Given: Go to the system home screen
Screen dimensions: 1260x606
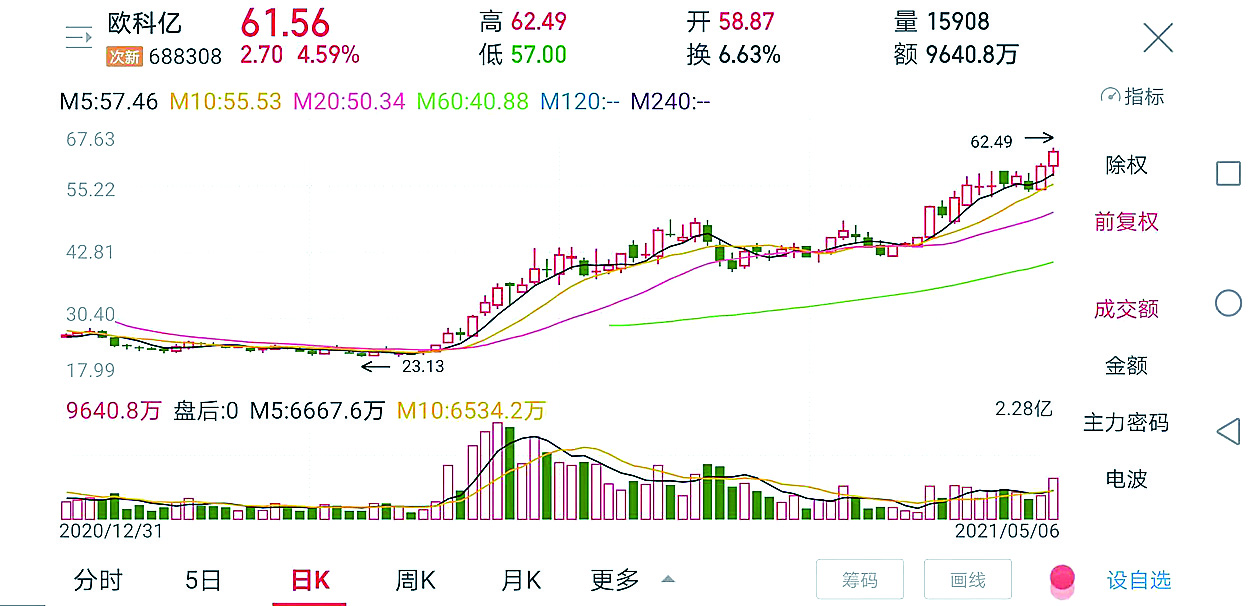Looking at the screenshot, I should [x=1228, y=303].
